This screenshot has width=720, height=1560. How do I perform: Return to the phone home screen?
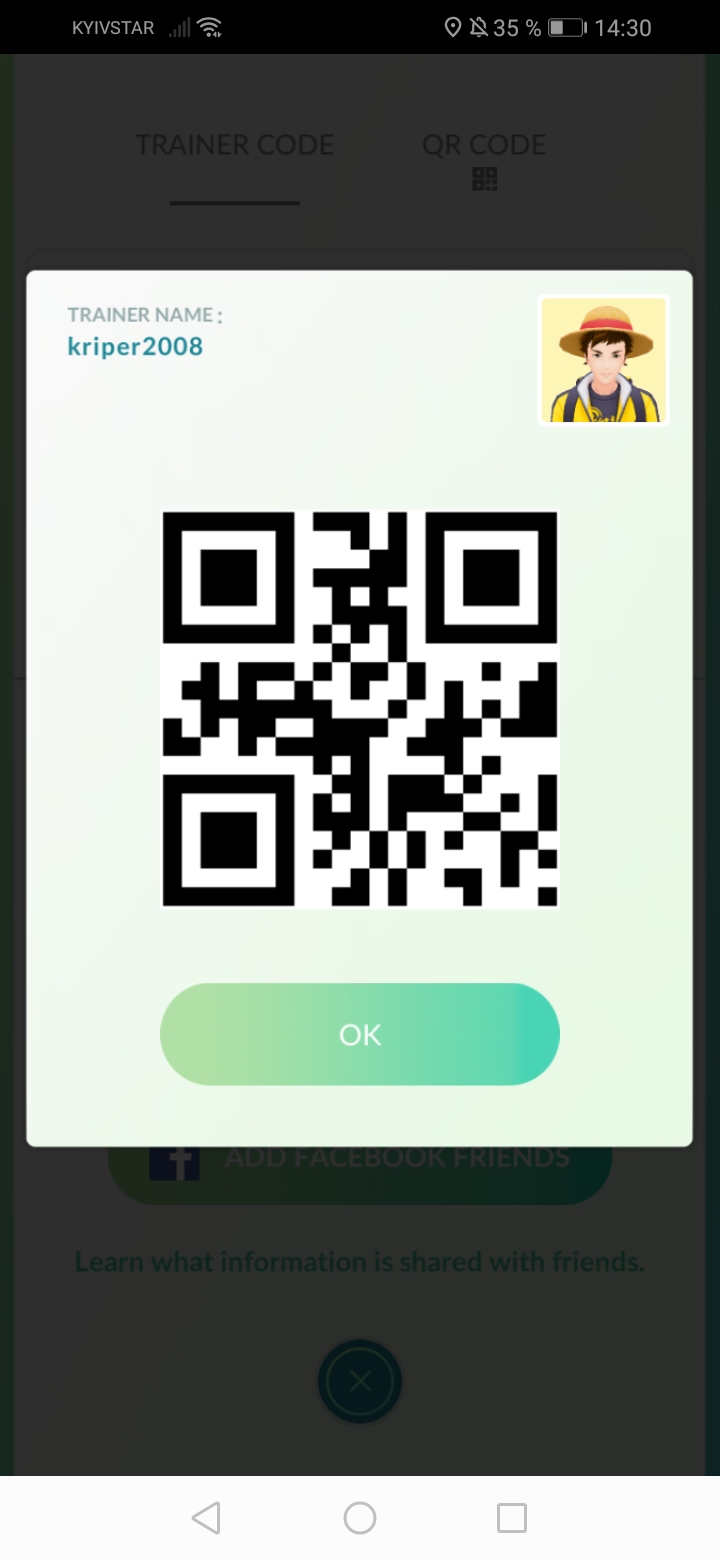[x=360, y=1518]
